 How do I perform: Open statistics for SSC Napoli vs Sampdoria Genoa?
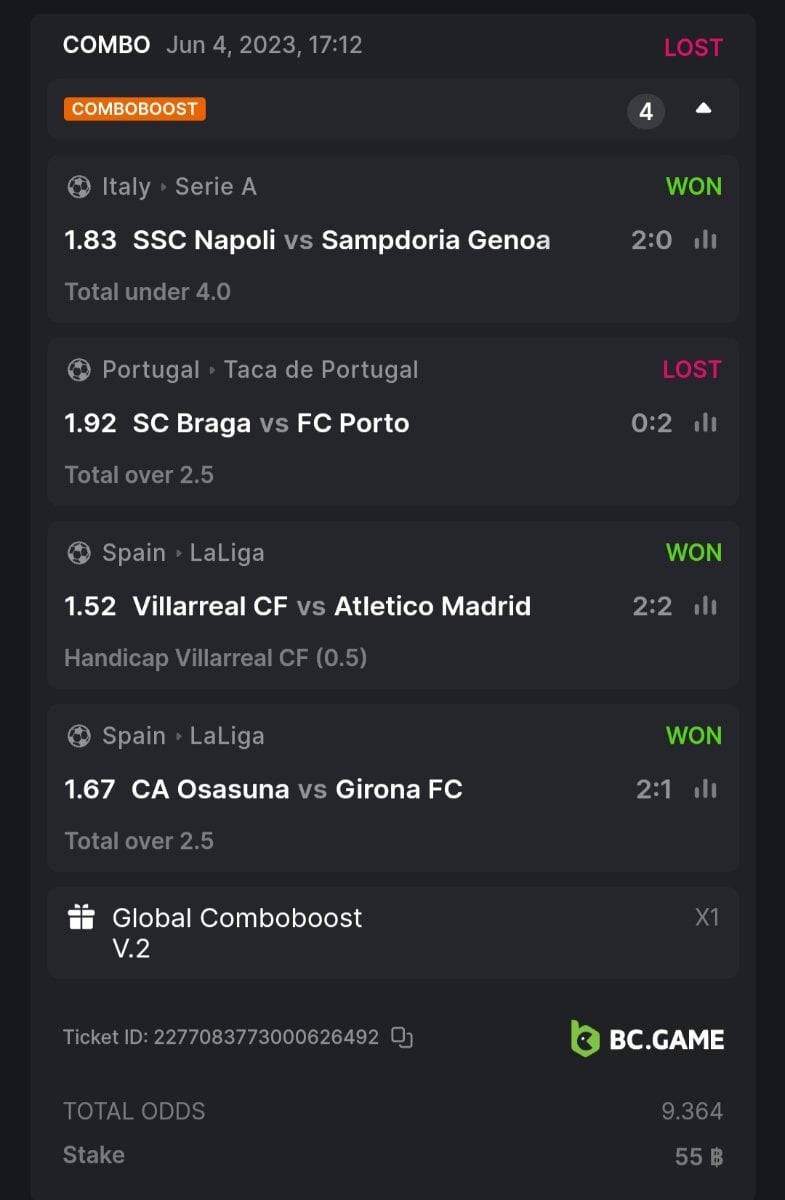[x=706, y=240]
